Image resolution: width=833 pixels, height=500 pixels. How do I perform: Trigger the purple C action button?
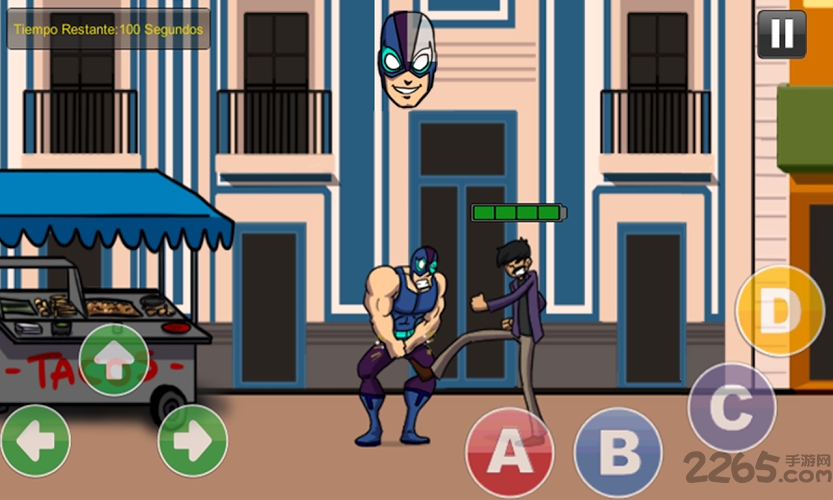coord(731,407)
